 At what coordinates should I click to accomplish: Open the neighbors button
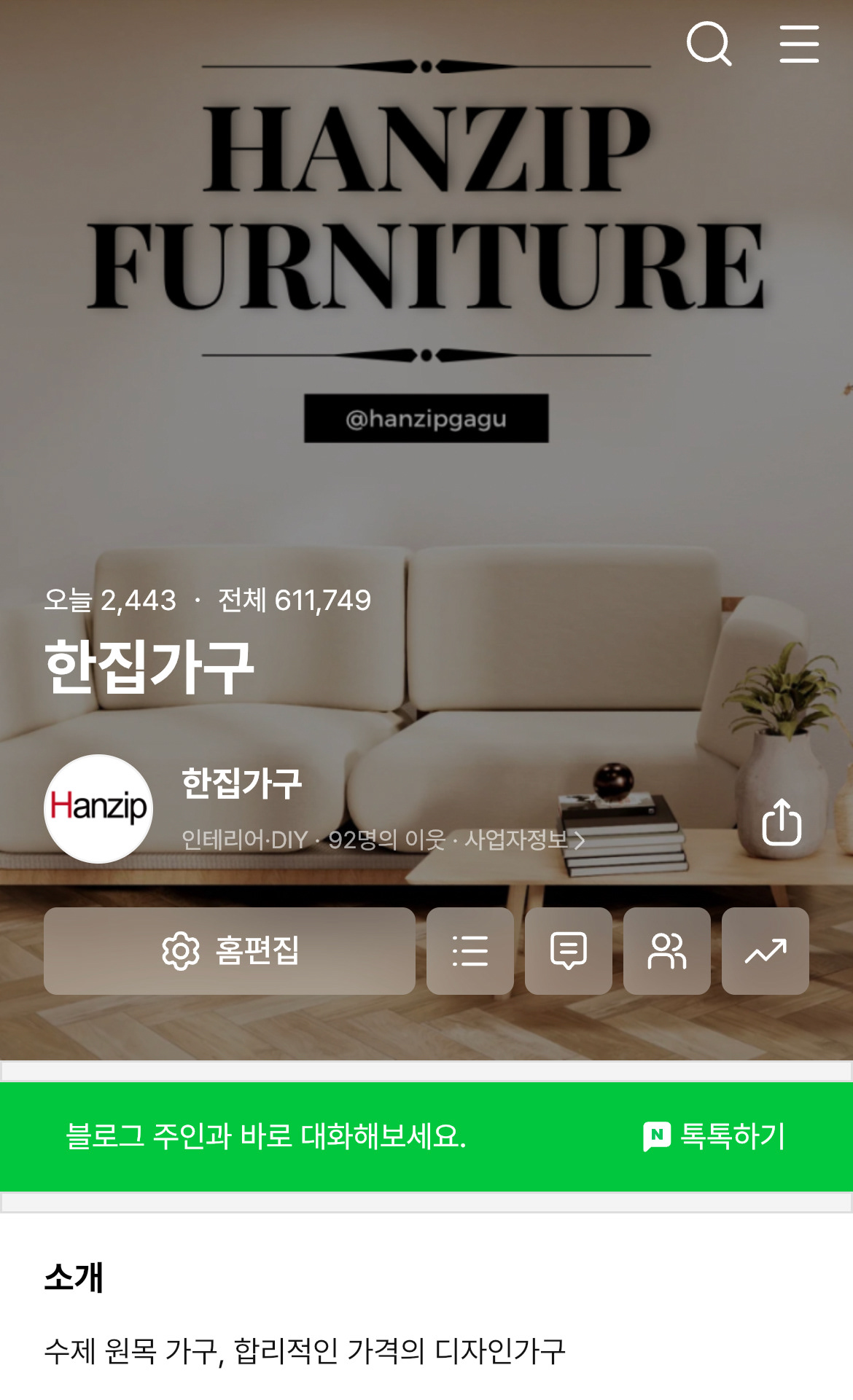(667, 951)
